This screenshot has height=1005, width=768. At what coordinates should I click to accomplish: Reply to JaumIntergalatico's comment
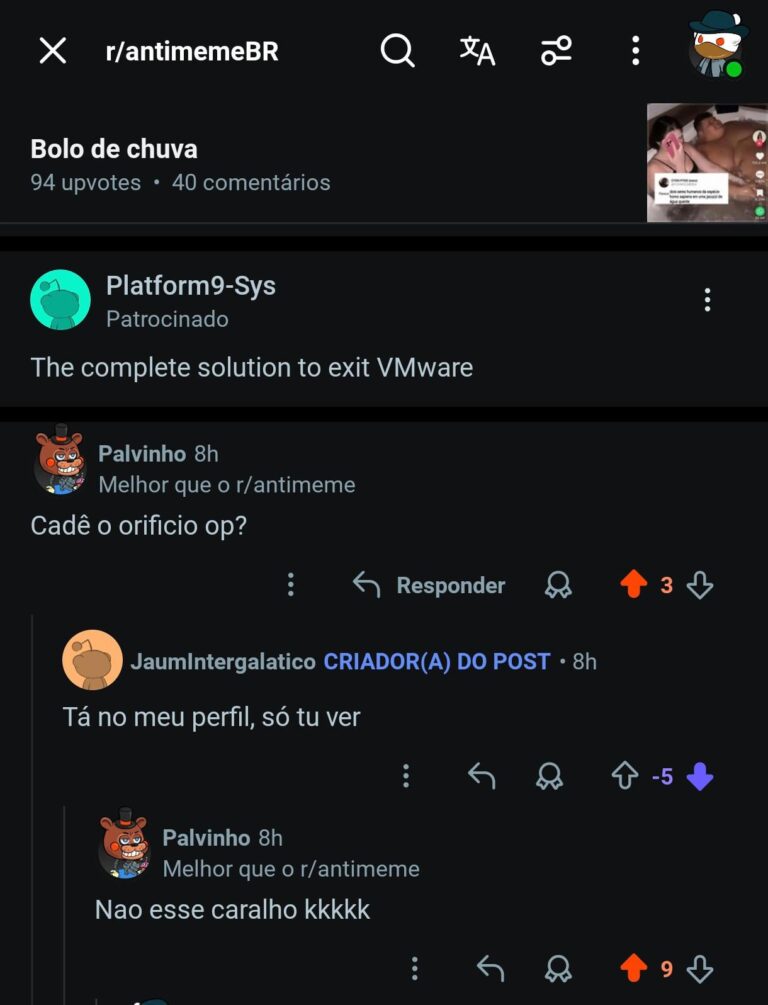481,776
